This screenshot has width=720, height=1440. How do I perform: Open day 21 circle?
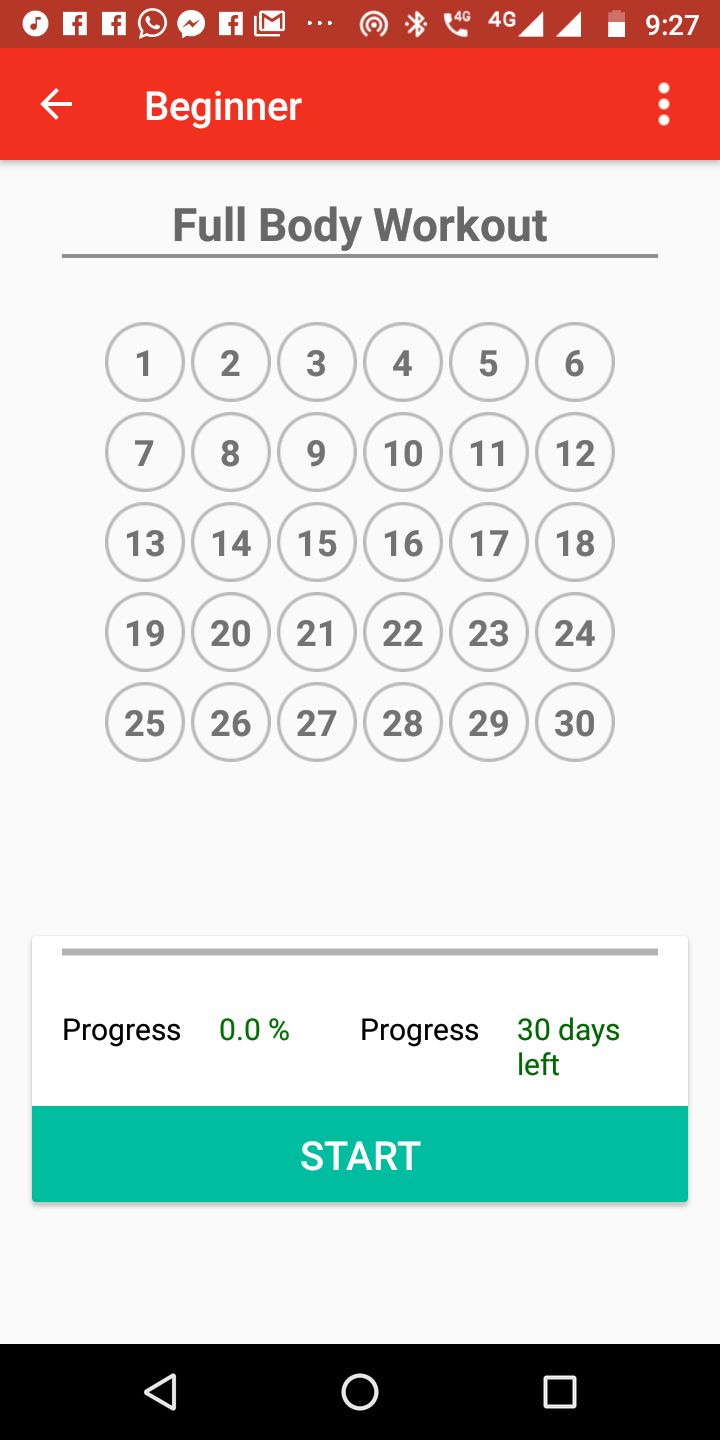tap(317, 633)
